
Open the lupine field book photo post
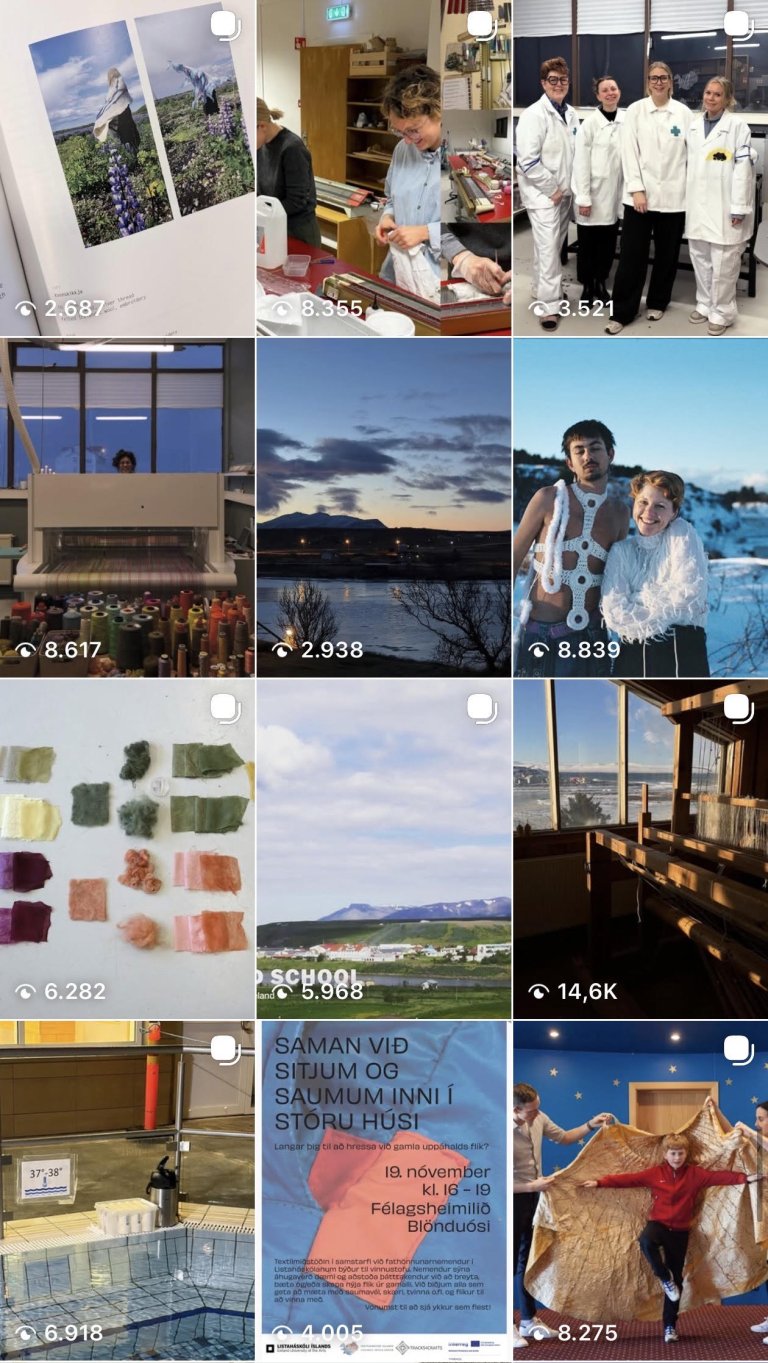127,168
